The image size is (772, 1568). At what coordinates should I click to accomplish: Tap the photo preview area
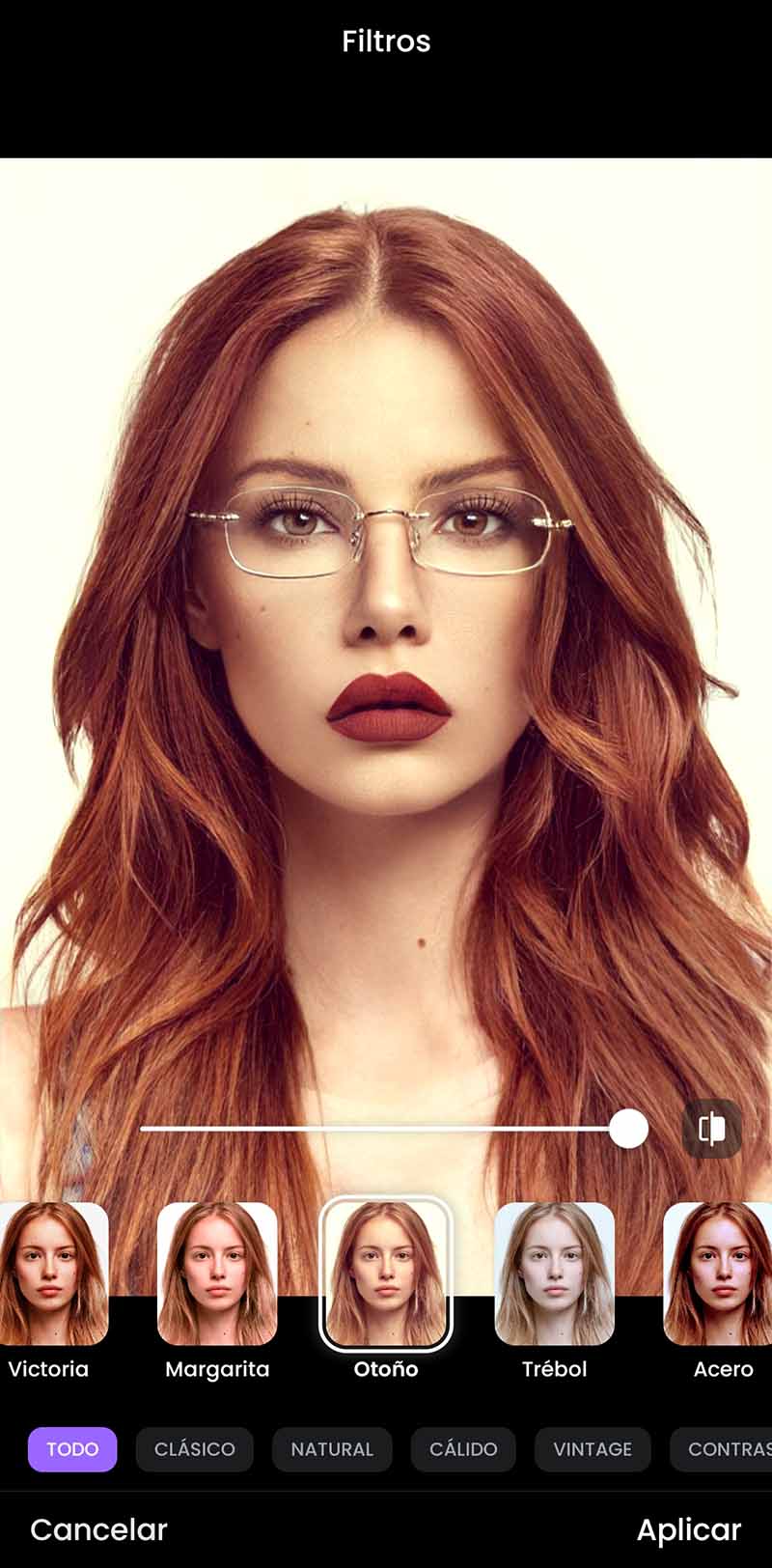[x=386, y=628]
